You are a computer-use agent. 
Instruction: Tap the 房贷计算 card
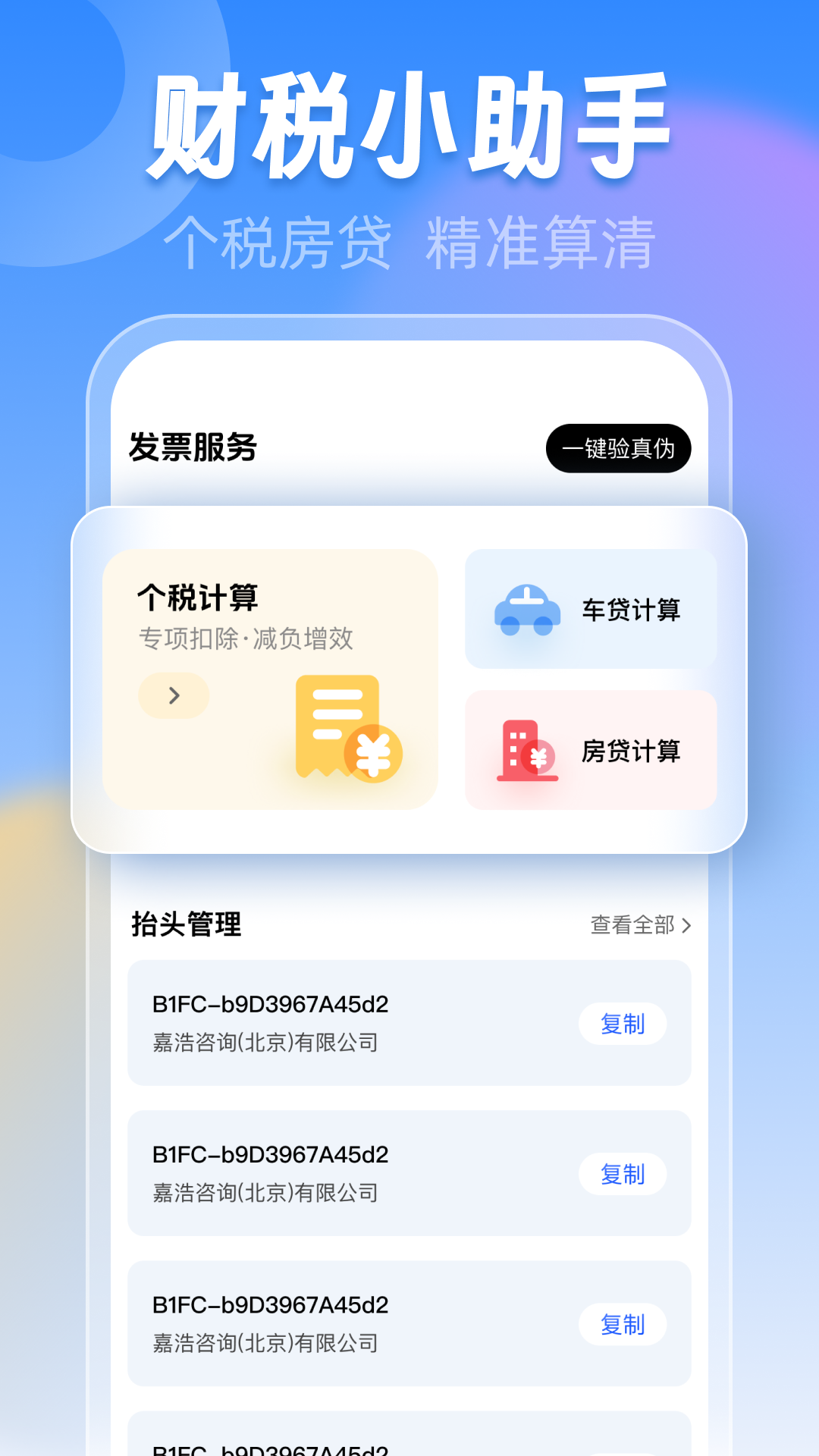590,750
